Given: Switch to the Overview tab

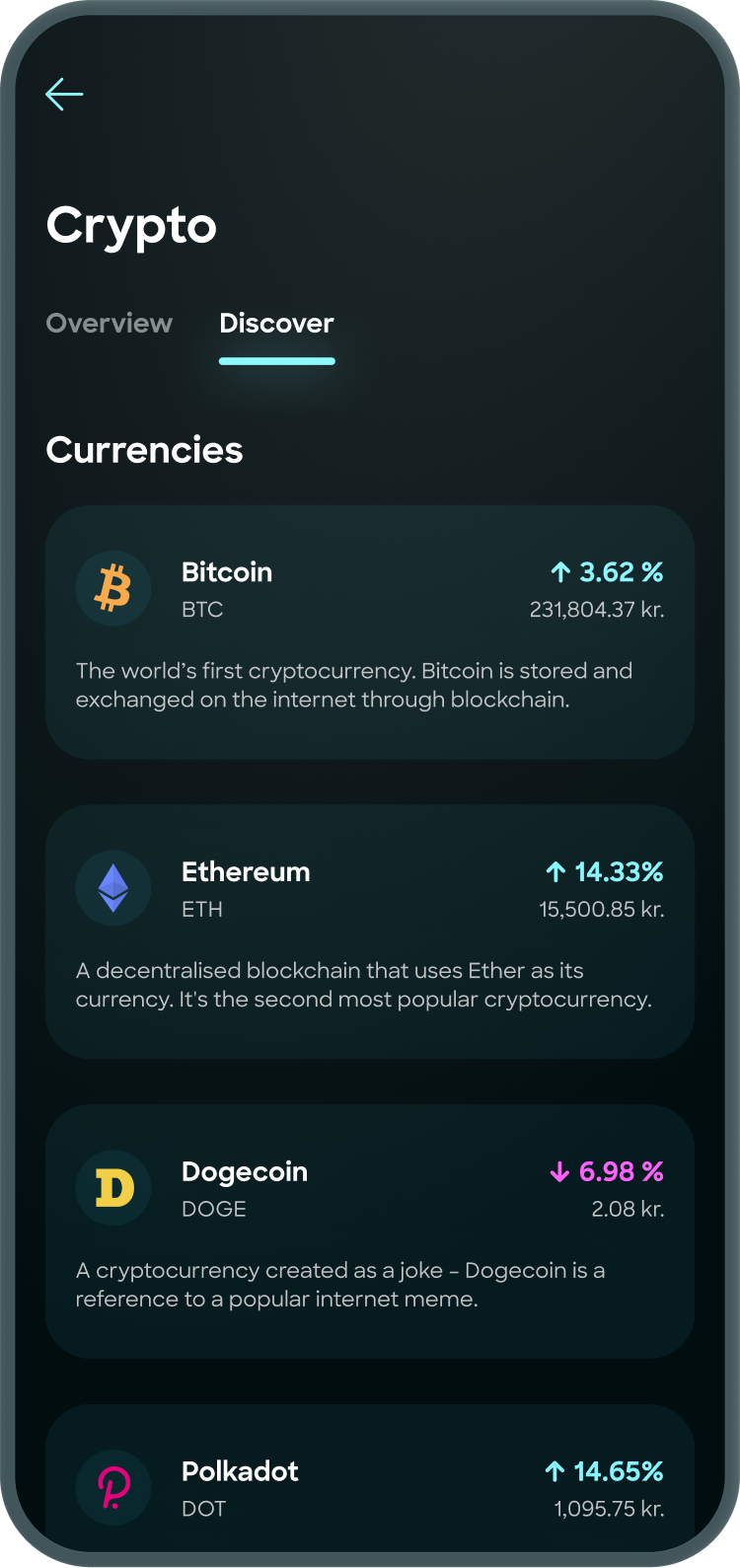Looking at the screenshot, I should [109, 324].
